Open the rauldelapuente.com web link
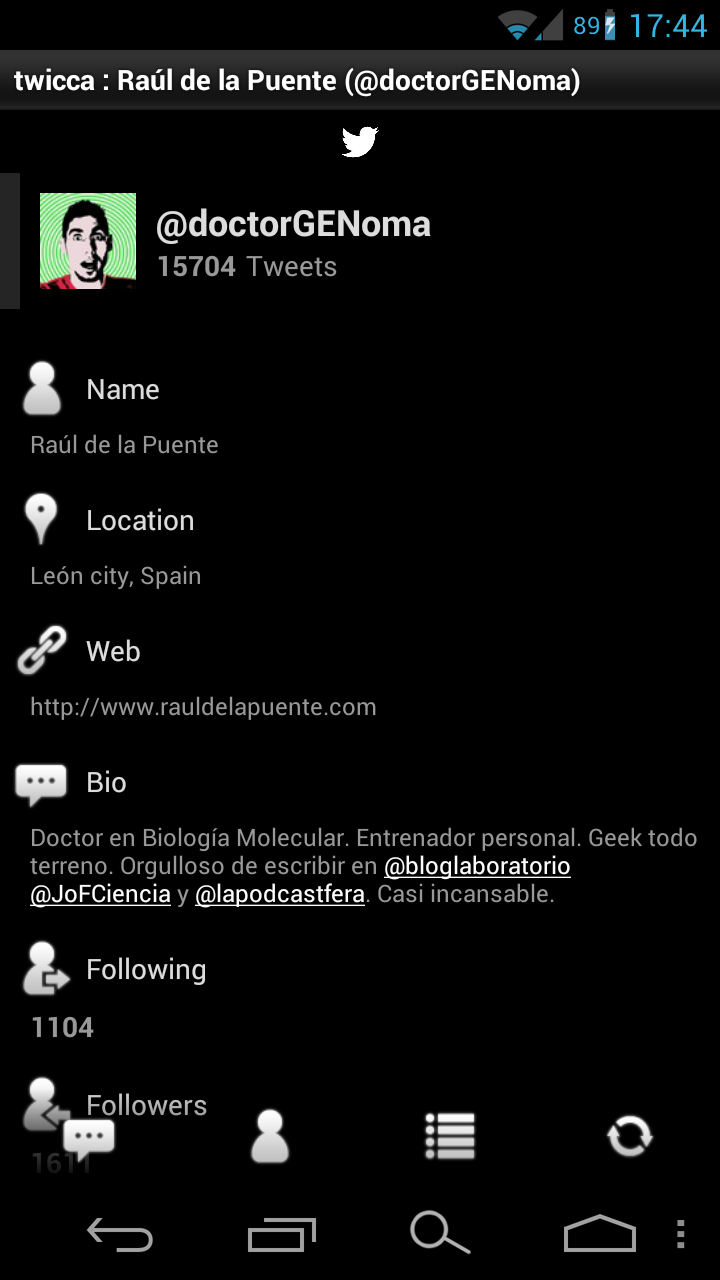720x1280 pixels. [x=203, y=707]
